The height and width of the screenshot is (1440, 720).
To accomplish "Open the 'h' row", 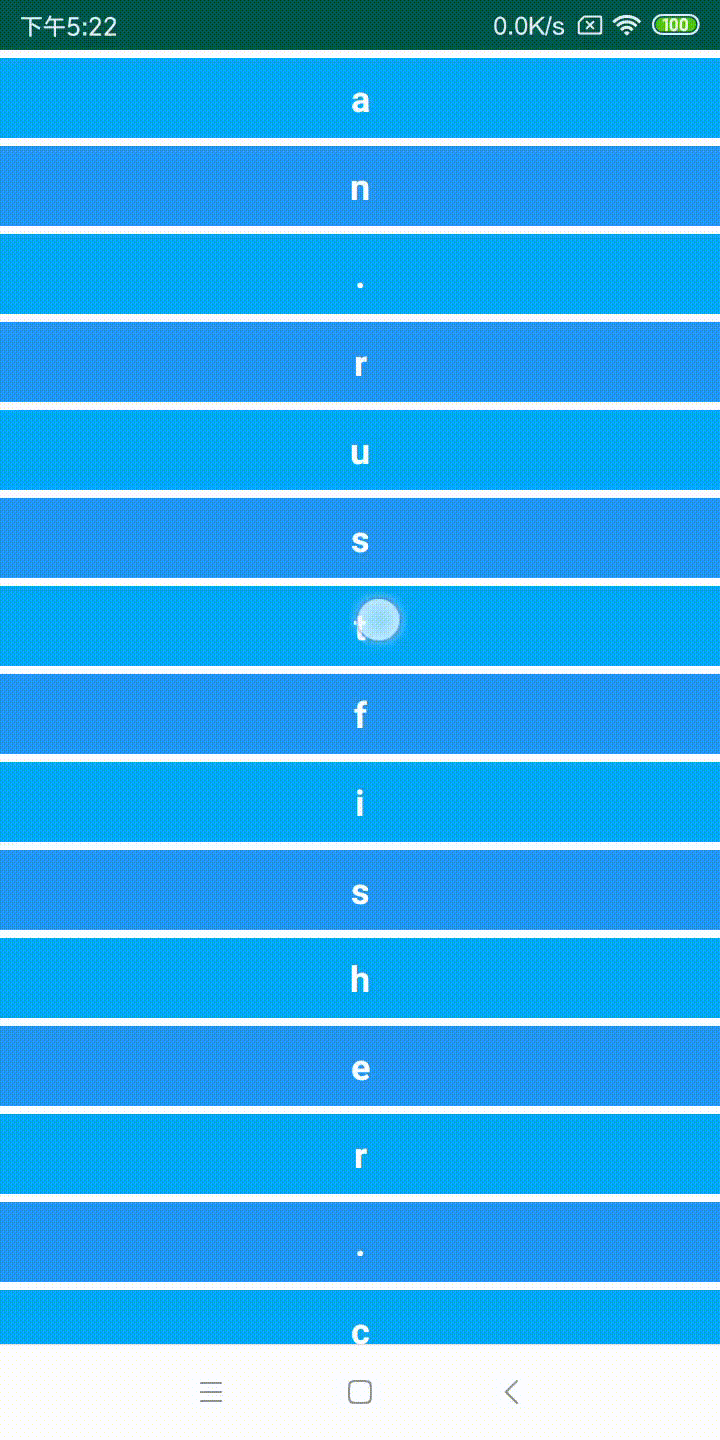I will coord(360,978).
